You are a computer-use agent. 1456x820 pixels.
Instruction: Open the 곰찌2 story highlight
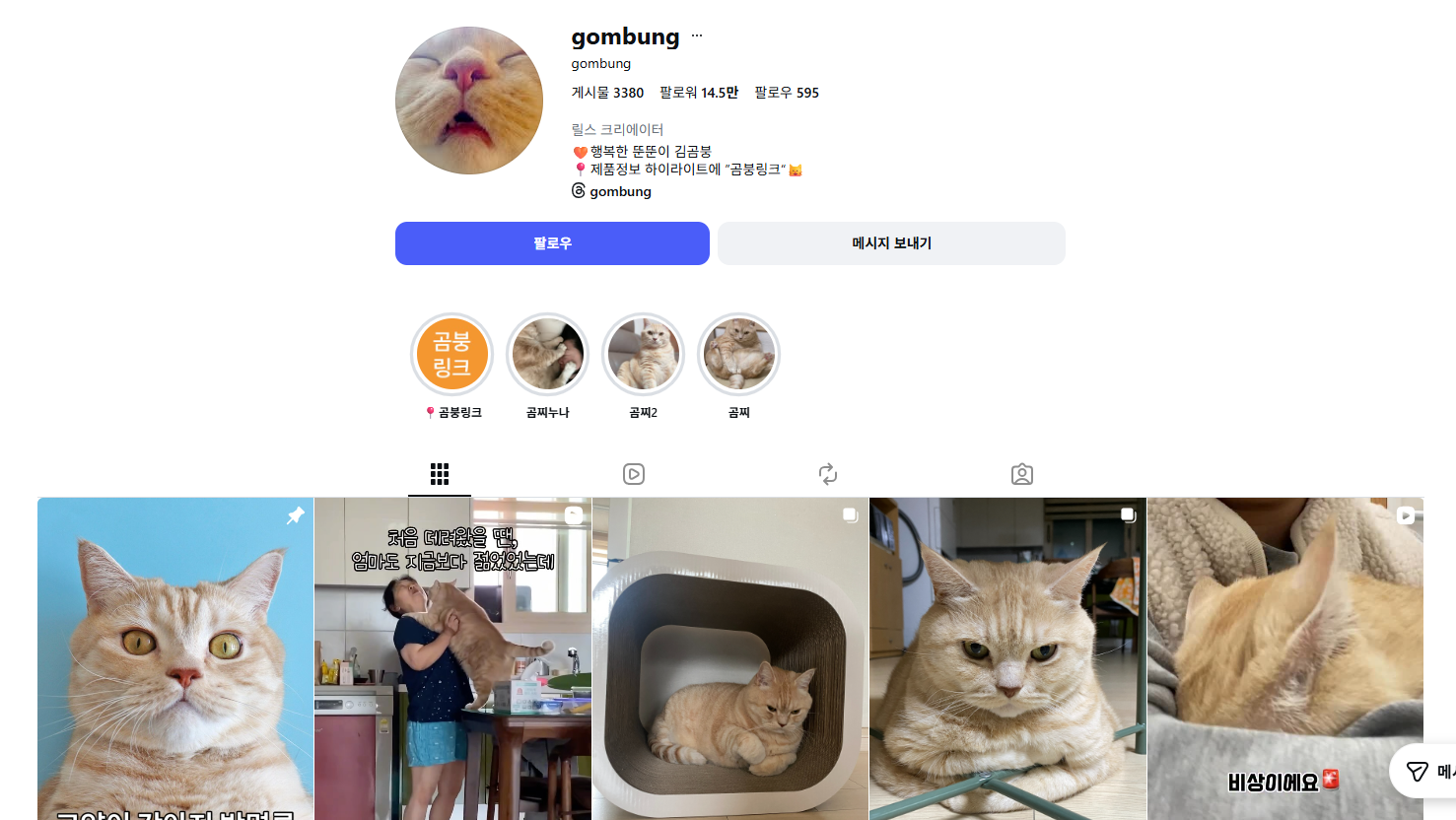click(643, 355)
